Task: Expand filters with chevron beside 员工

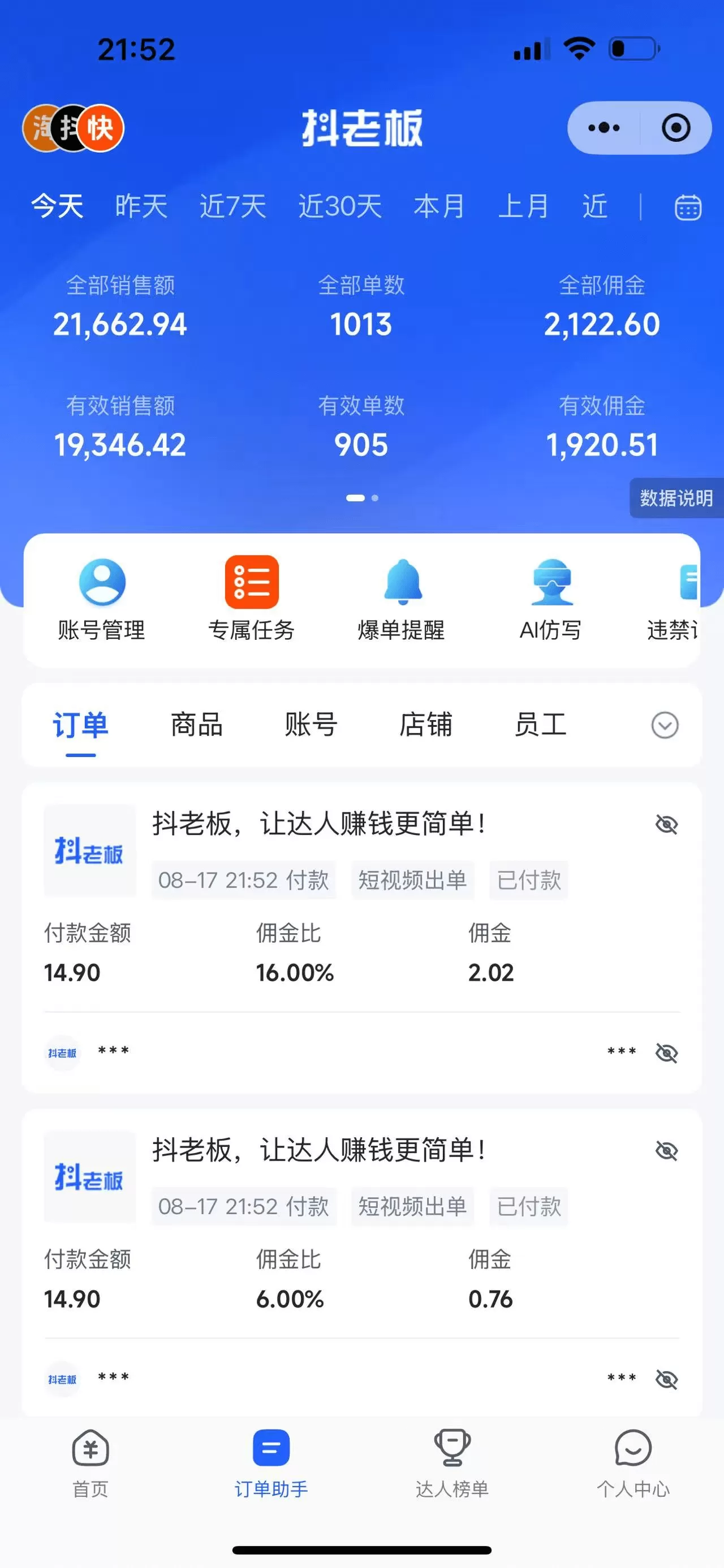Action: (x=665, y=725)
